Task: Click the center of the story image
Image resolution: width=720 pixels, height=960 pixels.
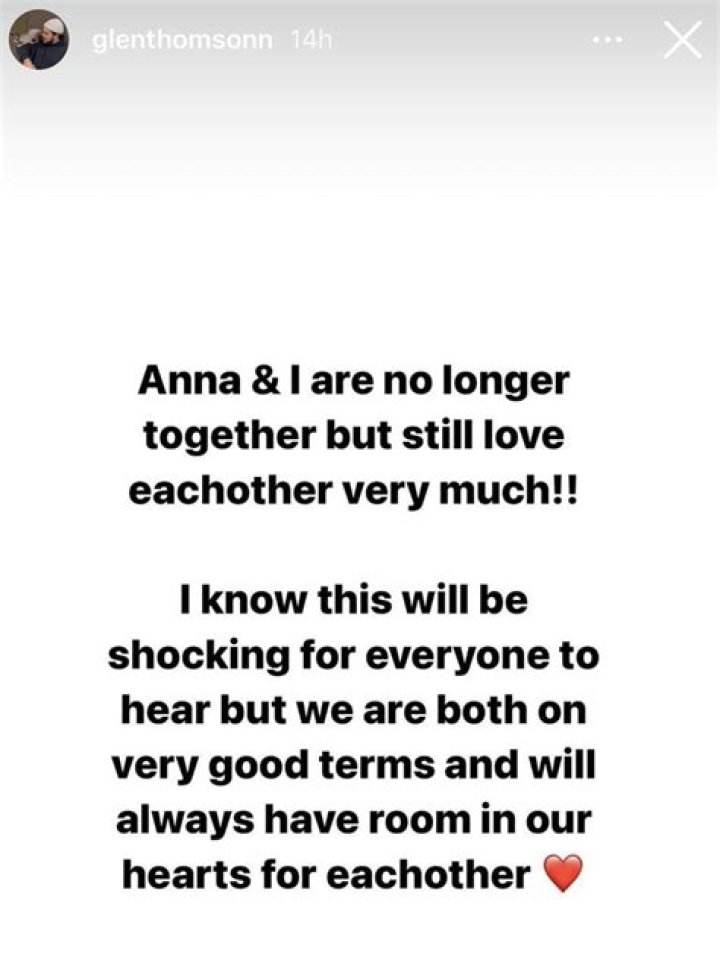Action: 360,480
